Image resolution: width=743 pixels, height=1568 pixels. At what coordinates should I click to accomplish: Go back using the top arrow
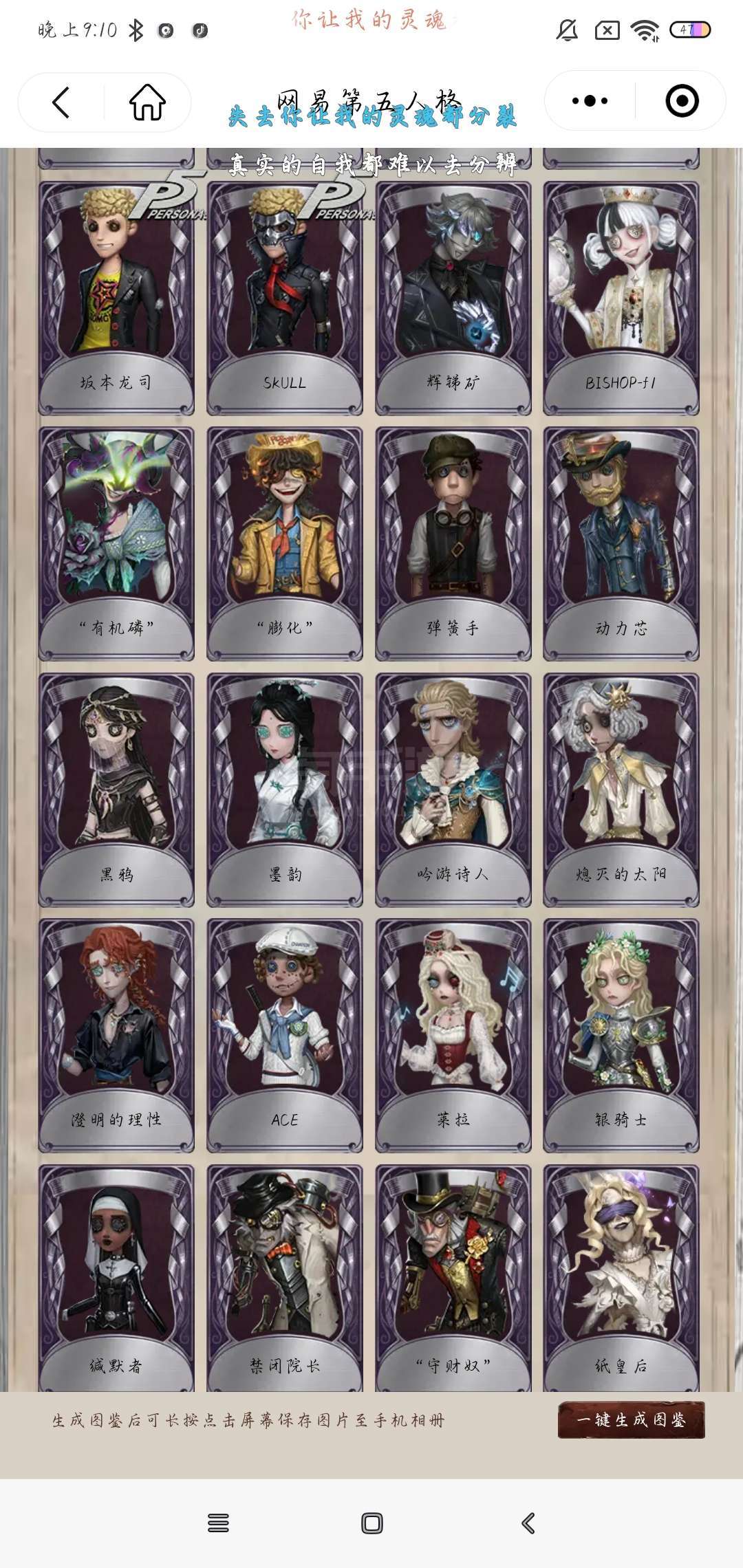(x=61, y=102)
